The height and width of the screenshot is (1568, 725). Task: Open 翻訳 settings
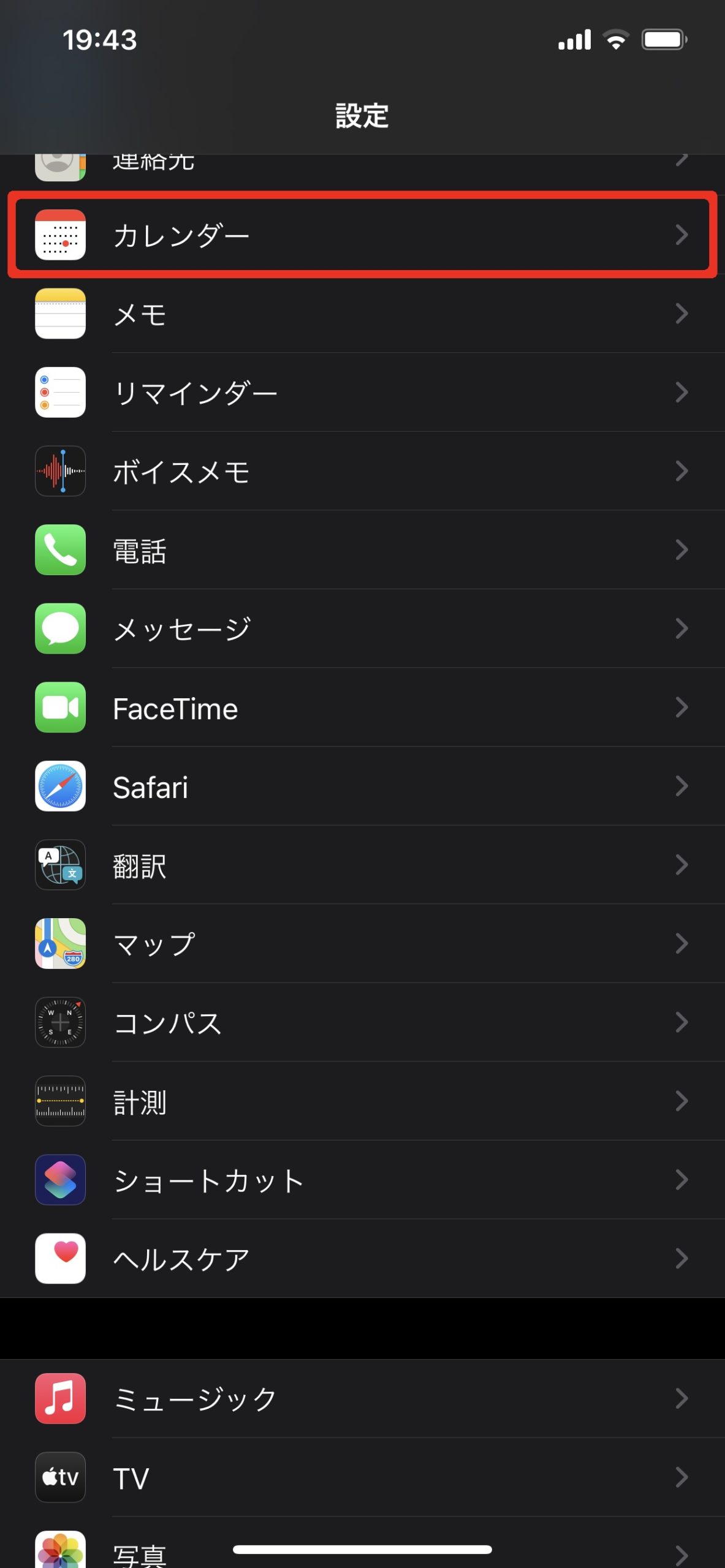pos(362,865)
